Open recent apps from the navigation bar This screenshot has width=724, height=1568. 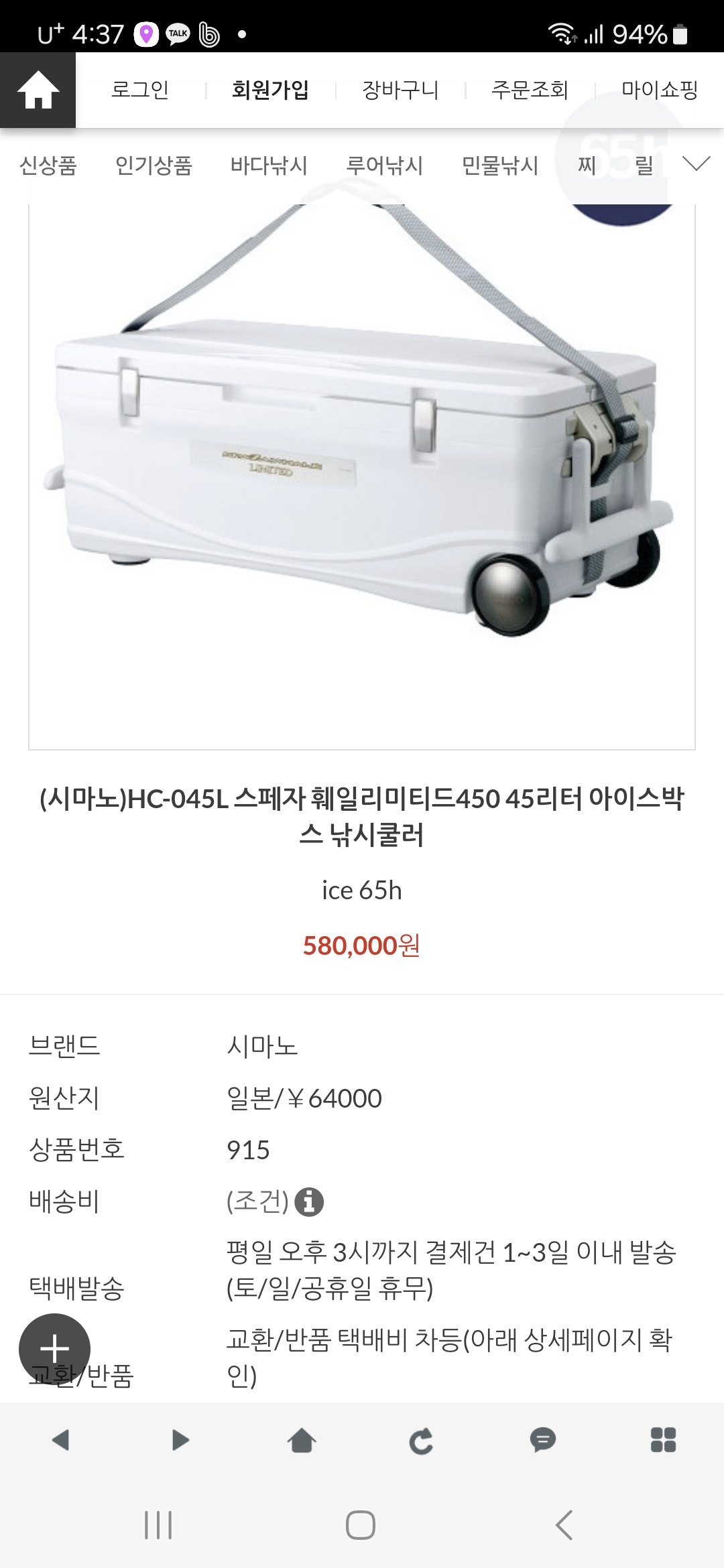(x=158, y=1525)
